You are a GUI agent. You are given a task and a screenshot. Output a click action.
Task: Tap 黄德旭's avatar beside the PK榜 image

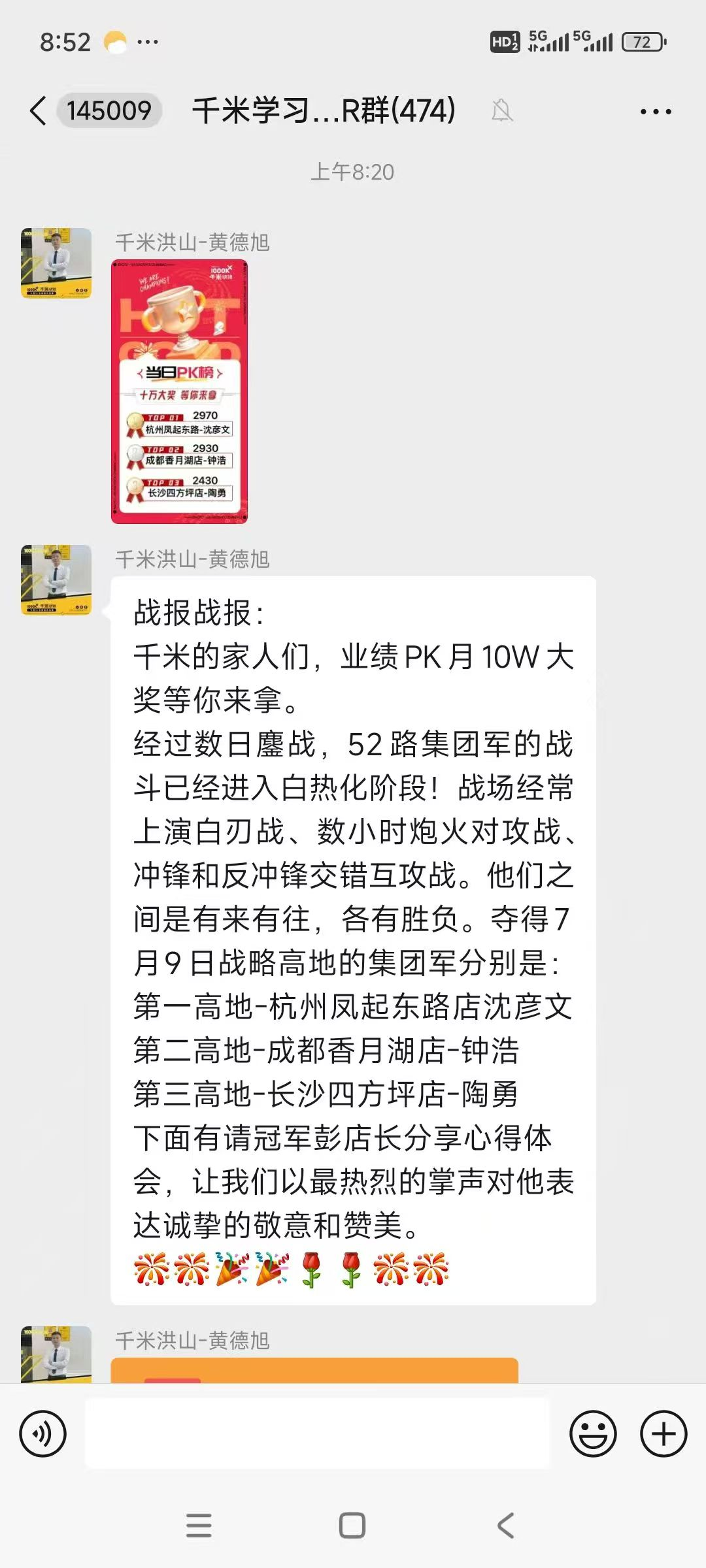(56, 263)
